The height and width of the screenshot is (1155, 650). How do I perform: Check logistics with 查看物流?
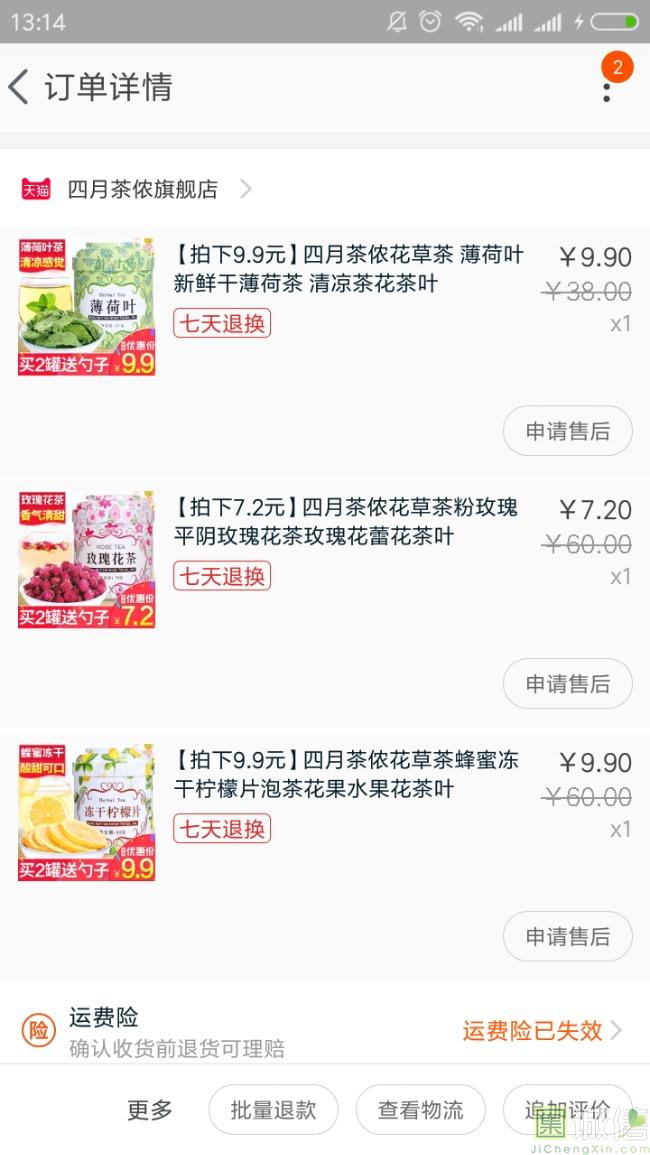pos(420,1110)
